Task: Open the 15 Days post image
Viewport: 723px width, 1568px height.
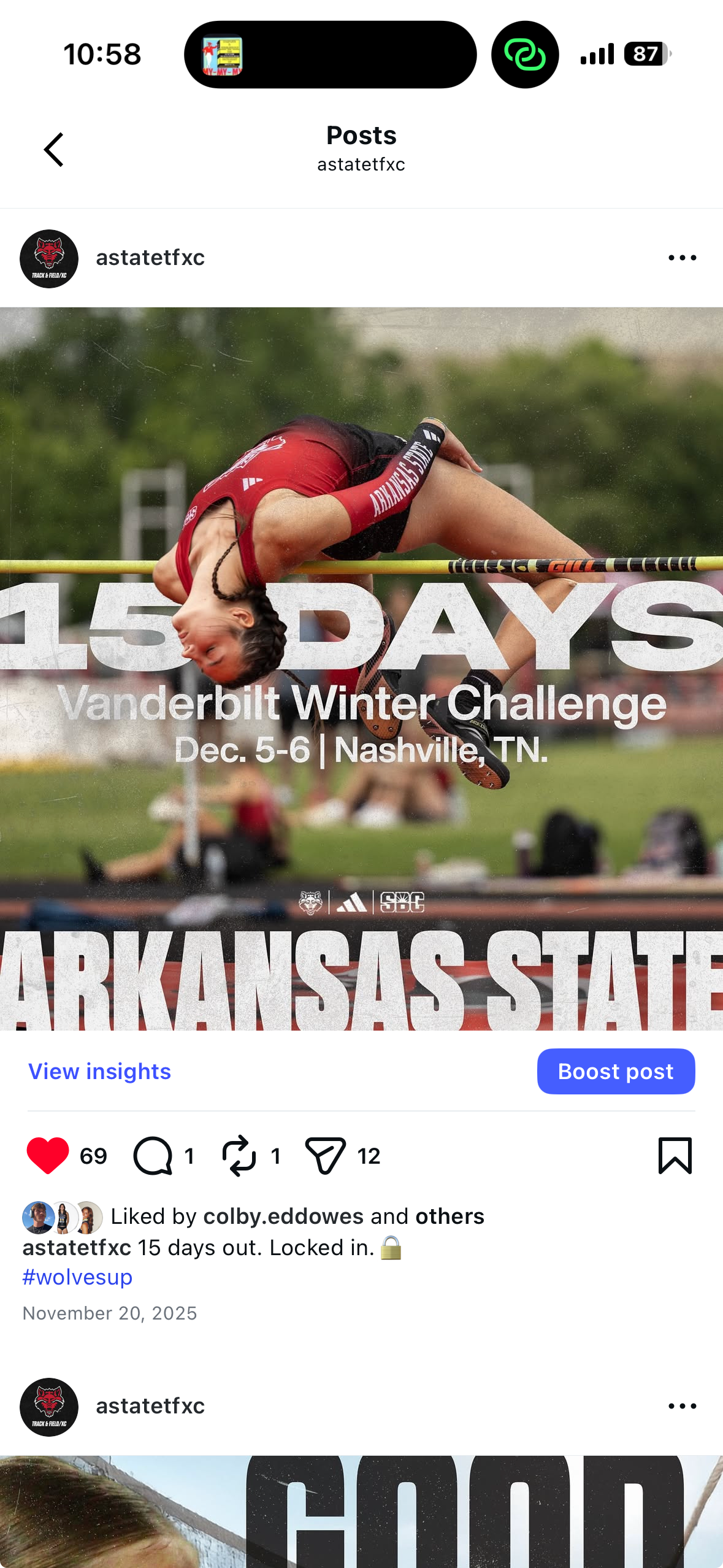Action: coord(361,669)
